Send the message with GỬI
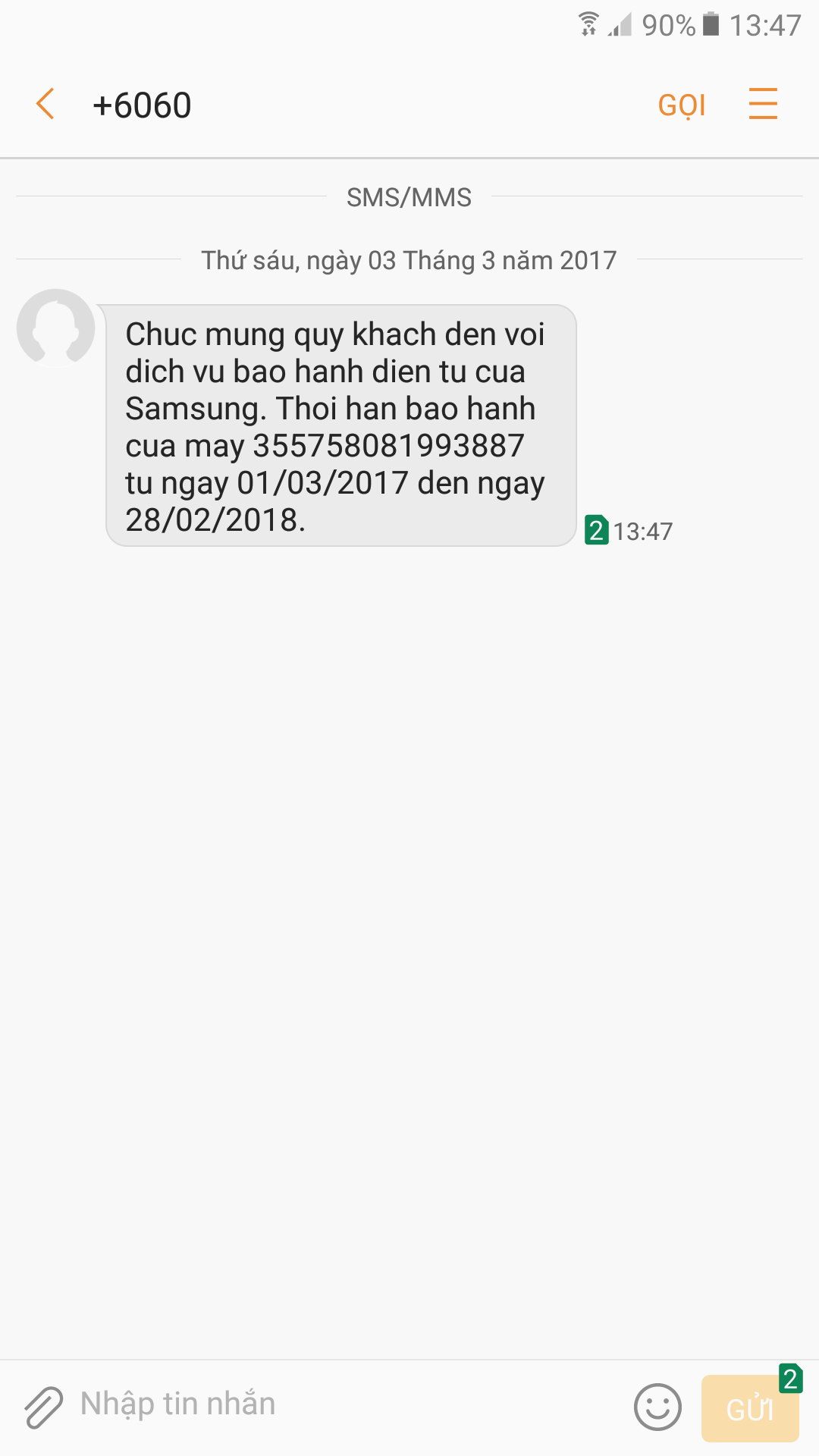Viewport: 819px width, 1456px height. (749, 1409)
